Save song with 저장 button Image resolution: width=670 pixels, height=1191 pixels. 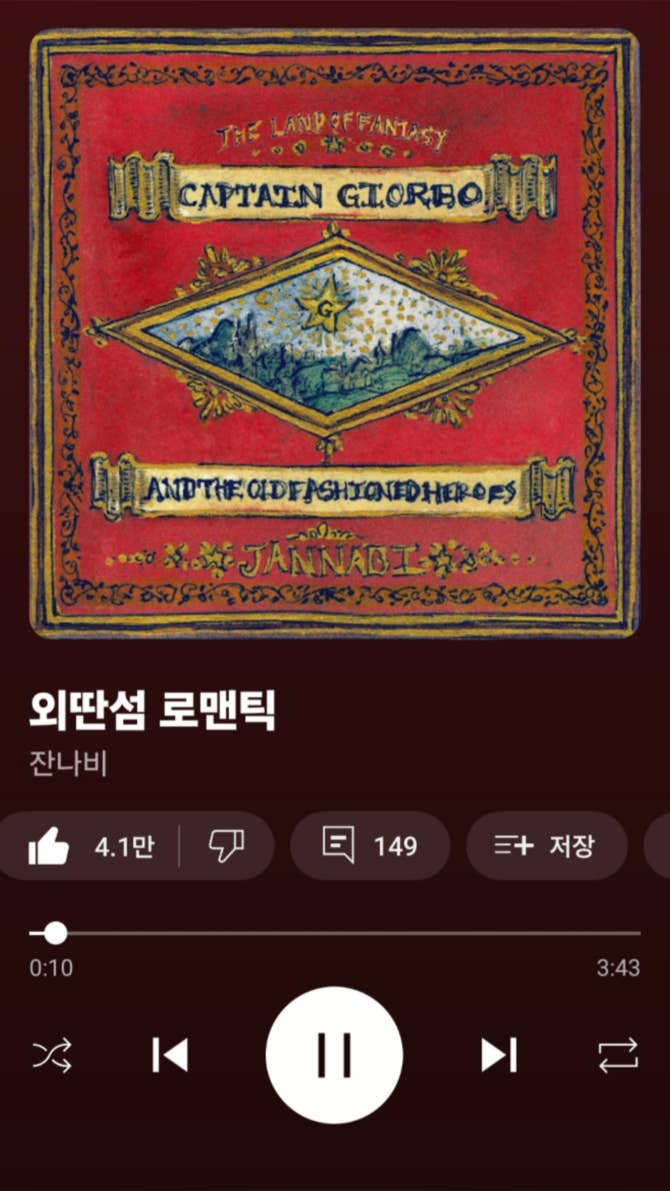pyautogui.click(x=545, y=847)
